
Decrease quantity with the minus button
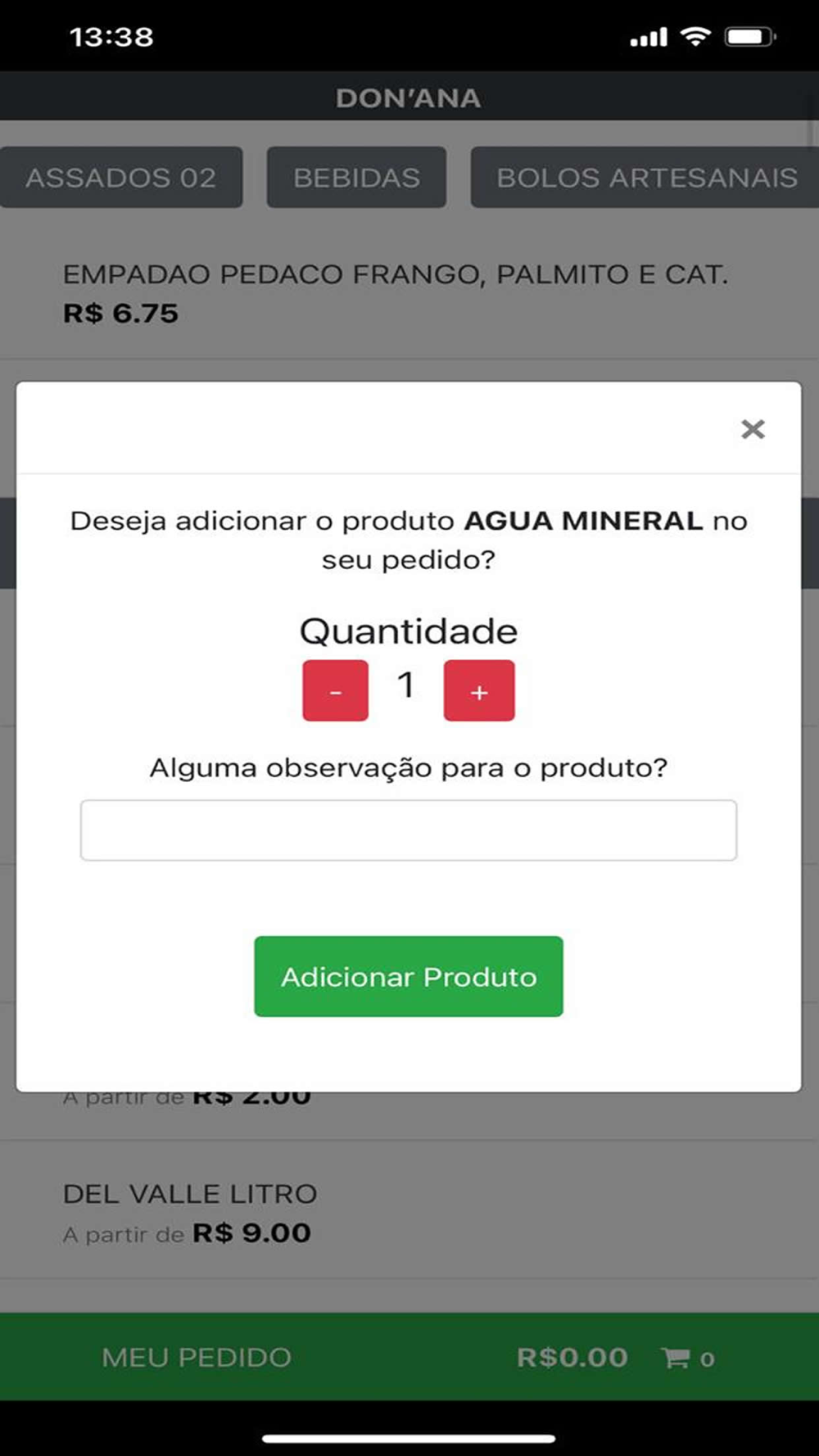click(x=335, y=690)
